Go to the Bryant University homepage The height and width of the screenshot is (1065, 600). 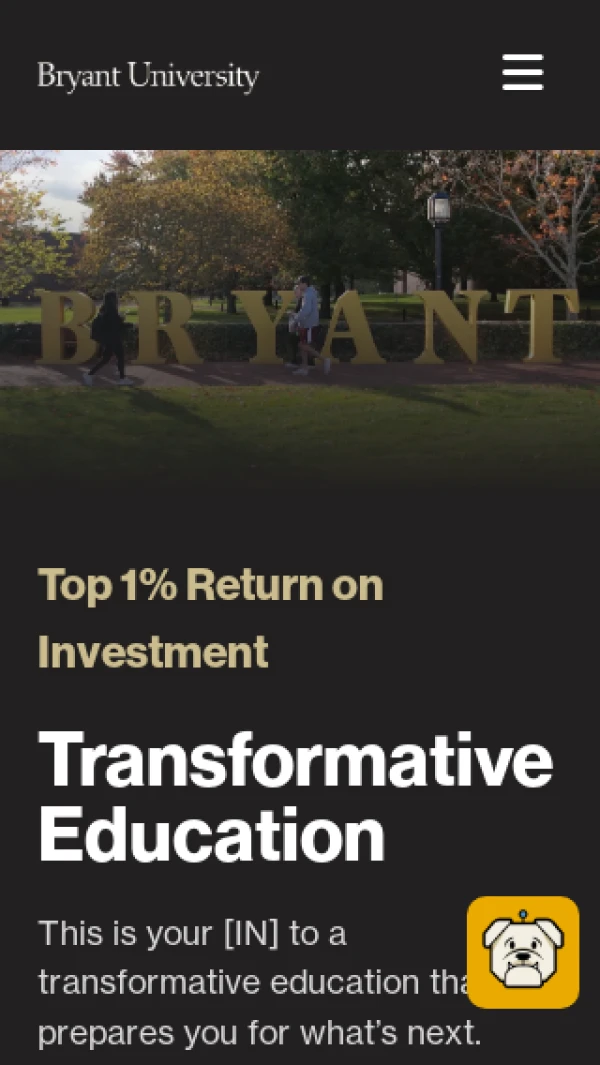tap(148, 76)
